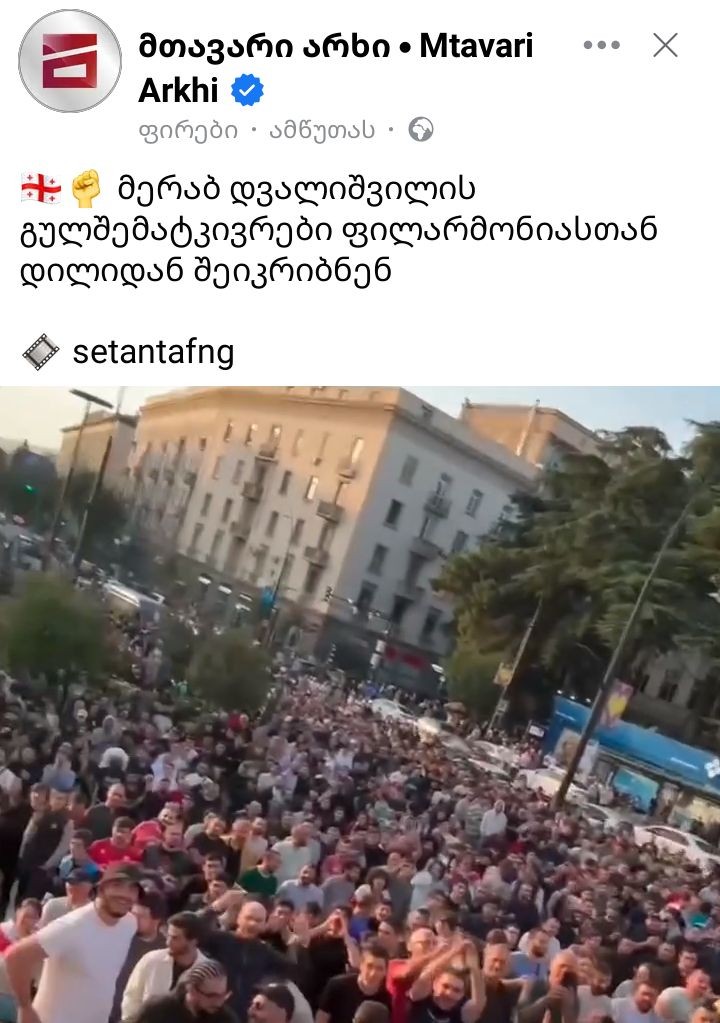Open the Mtavari Arkhi page name
The height and width of the screenshot is (1023, 720).
[x=335, y=46]
